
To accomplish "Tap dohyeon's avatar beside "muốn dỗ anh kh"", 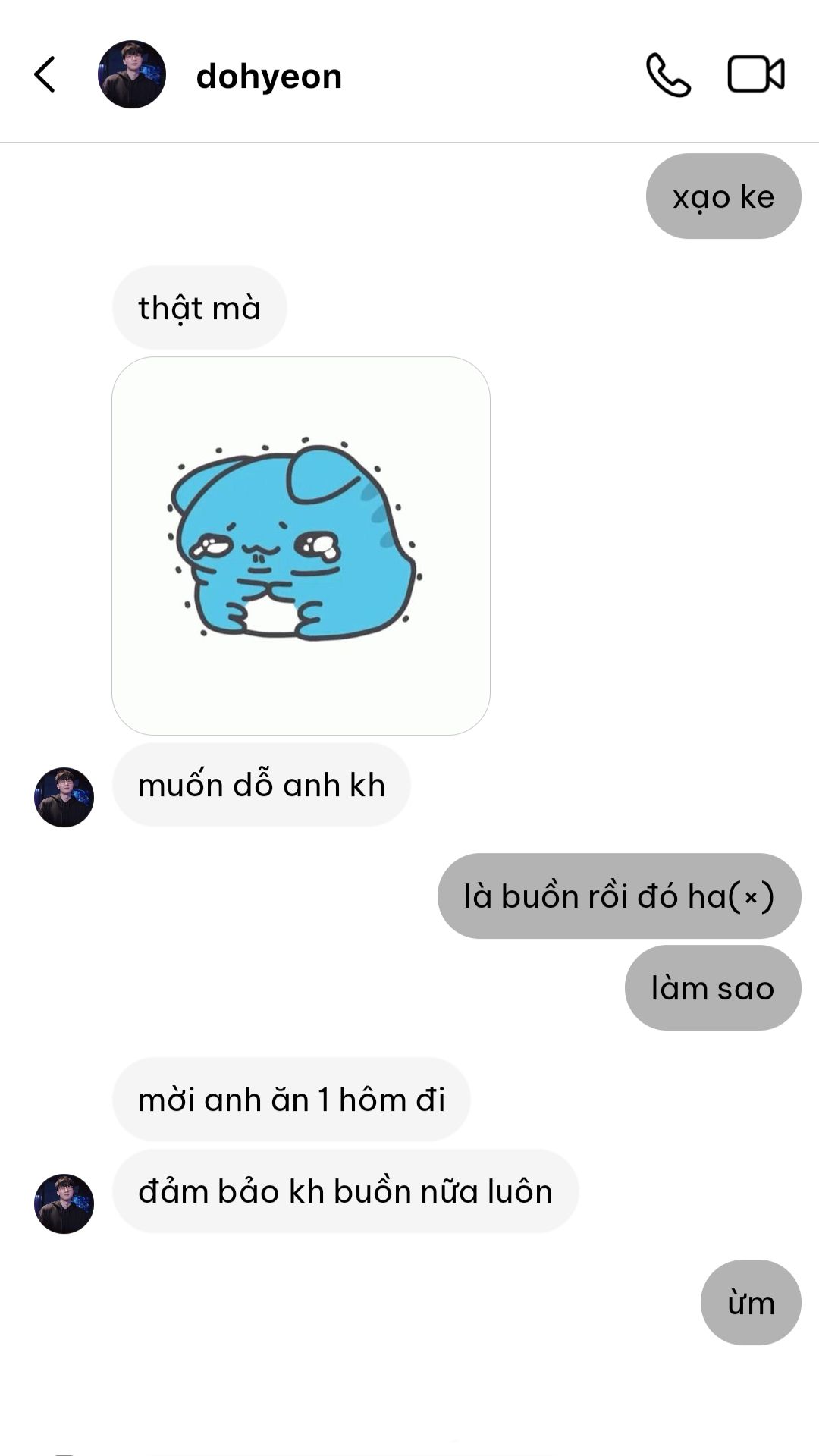I will (64, 797).
